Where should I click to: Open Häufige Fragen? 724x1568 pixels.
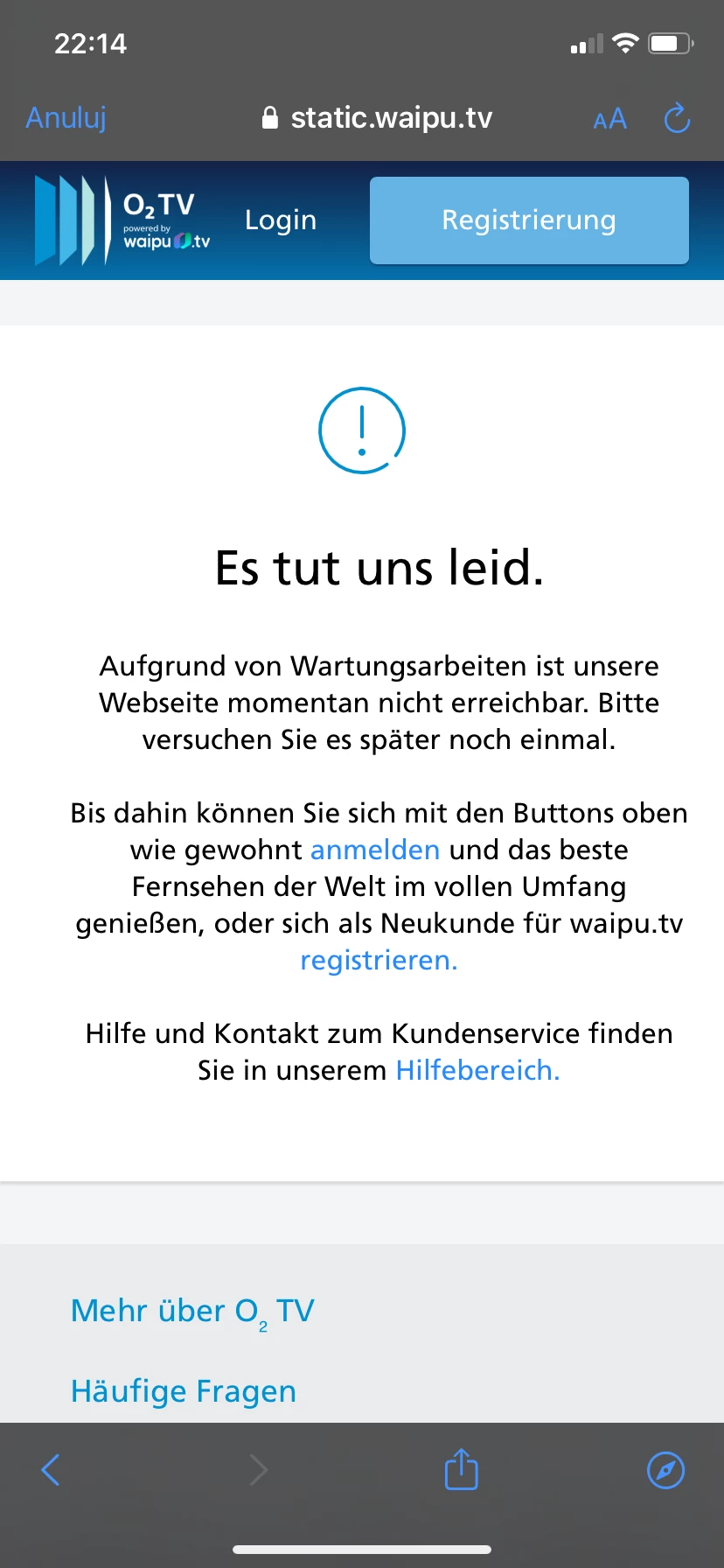pos(184,1390)
